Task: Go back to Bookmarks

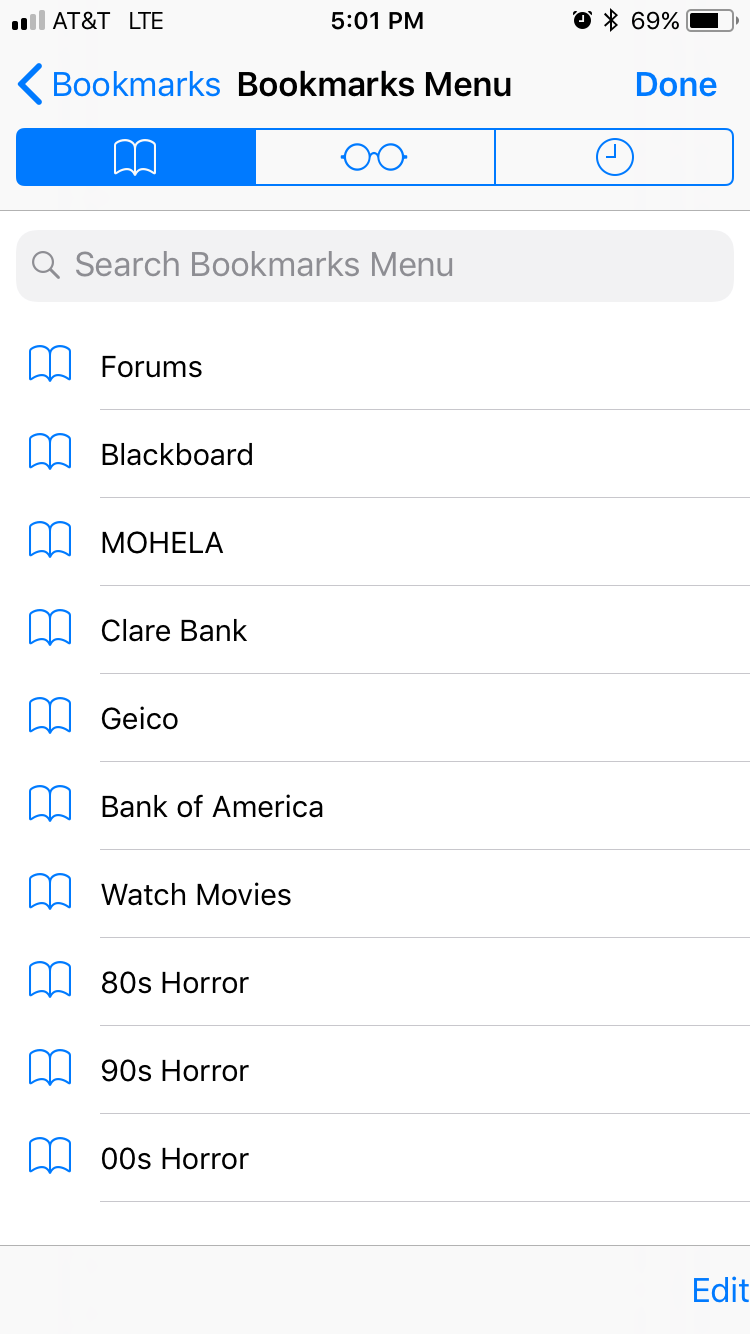Action: coord(118,85)
